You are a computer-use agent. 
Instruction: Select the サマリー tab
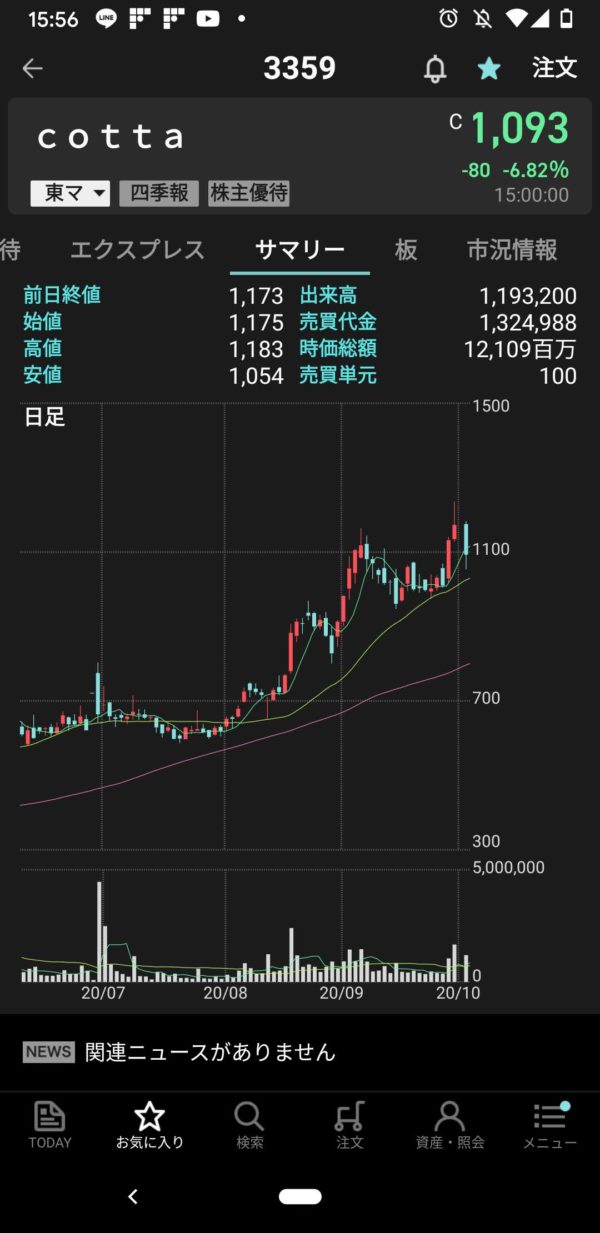300,250
